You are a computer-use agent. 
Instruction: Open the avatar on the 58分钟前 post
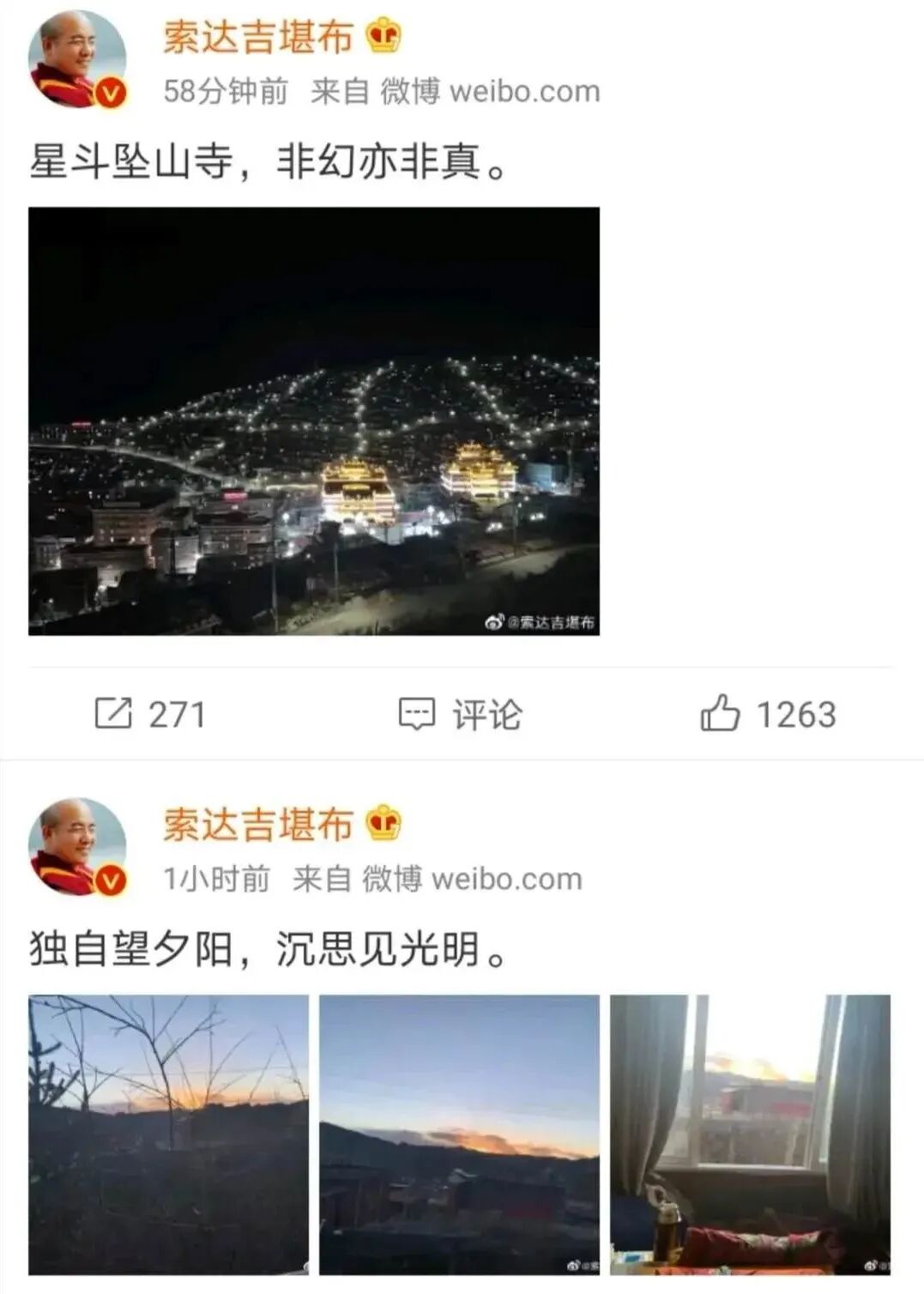[77, 60]
